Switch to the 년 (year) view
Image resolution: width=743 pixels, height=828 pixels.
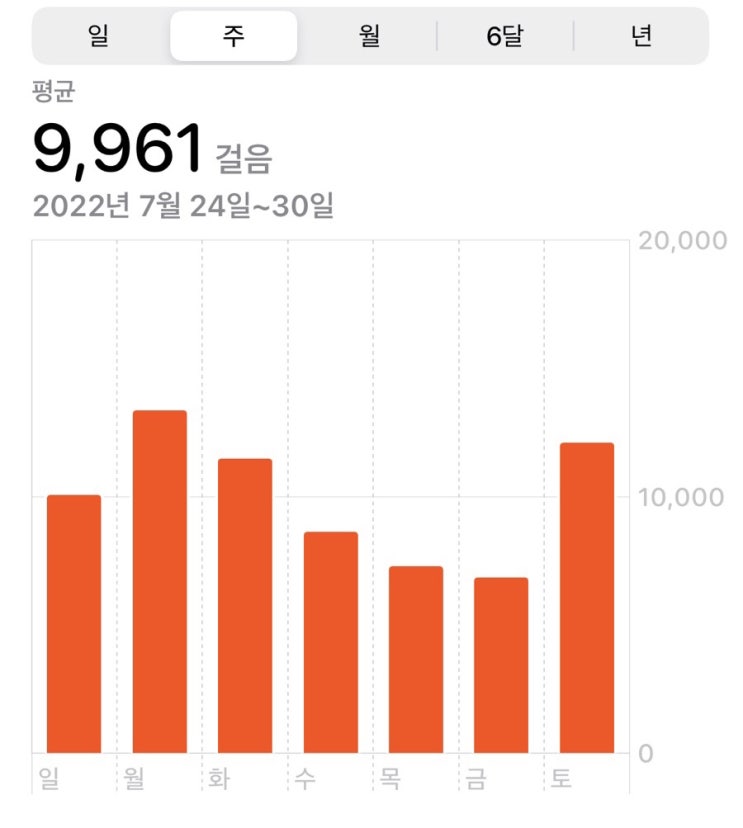coord(641,36)
